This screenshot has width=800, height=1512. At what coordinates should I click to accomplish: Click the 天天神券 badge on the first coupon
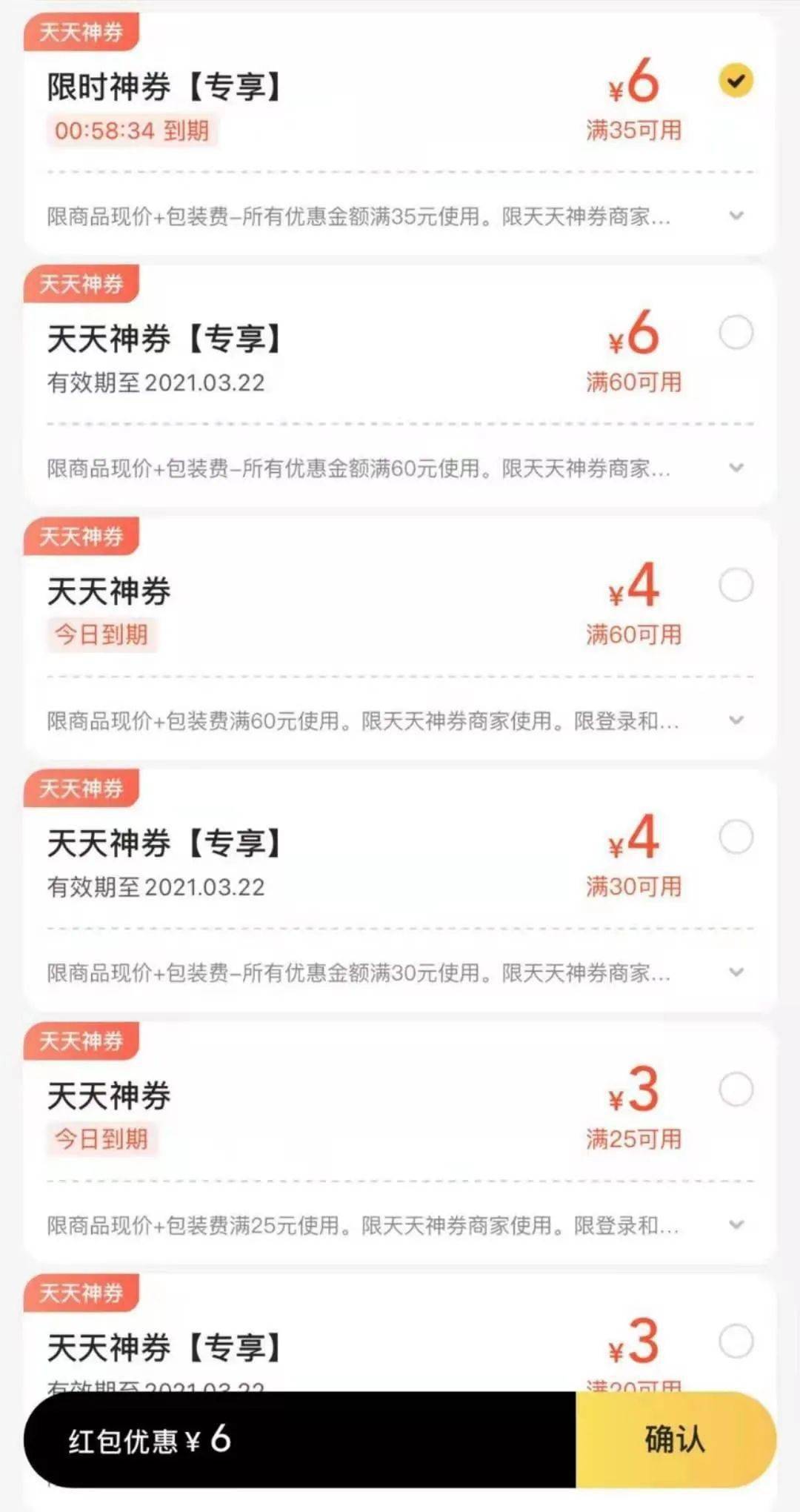(81, 33)
